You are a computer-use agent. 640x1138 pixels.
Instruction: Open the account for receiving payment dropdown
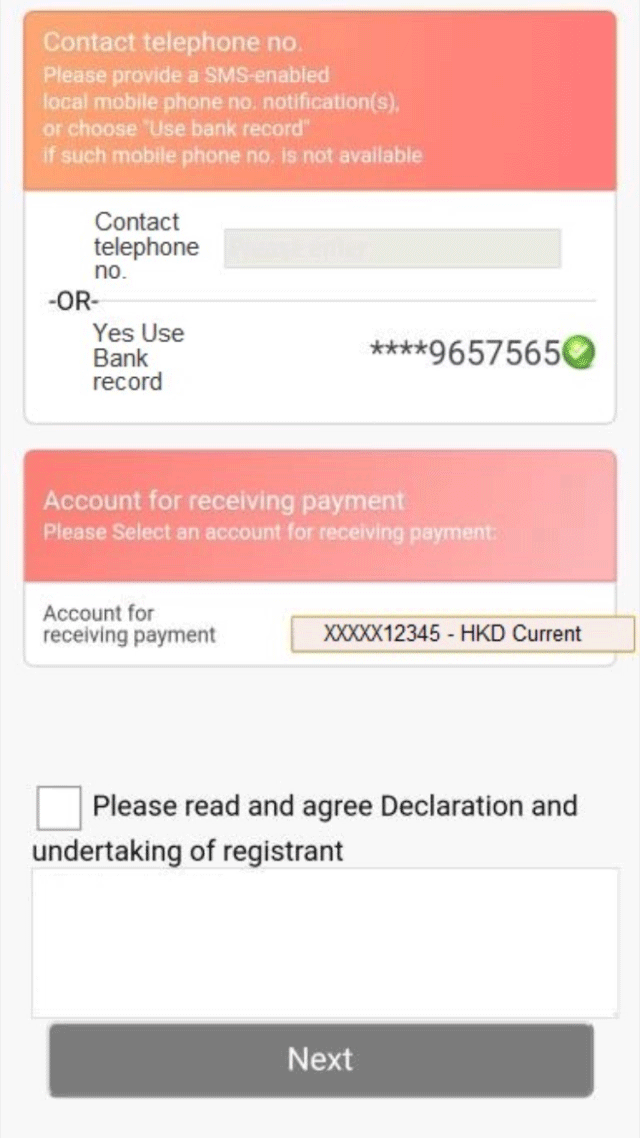463,634
